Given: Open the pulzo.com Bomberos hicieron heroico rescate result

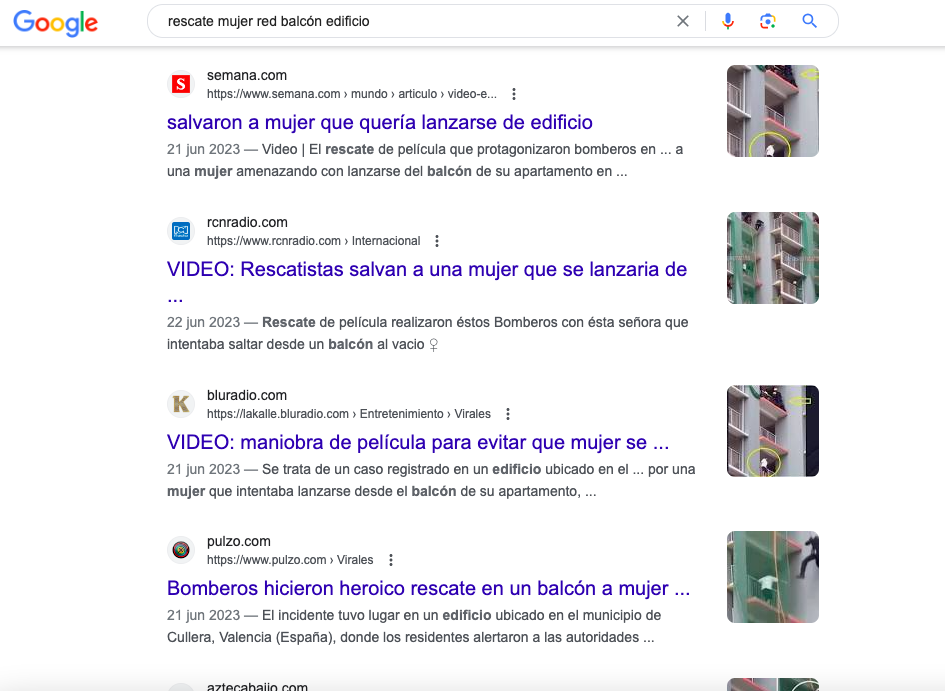Looking at the screenshot, I should pos(429,588).
